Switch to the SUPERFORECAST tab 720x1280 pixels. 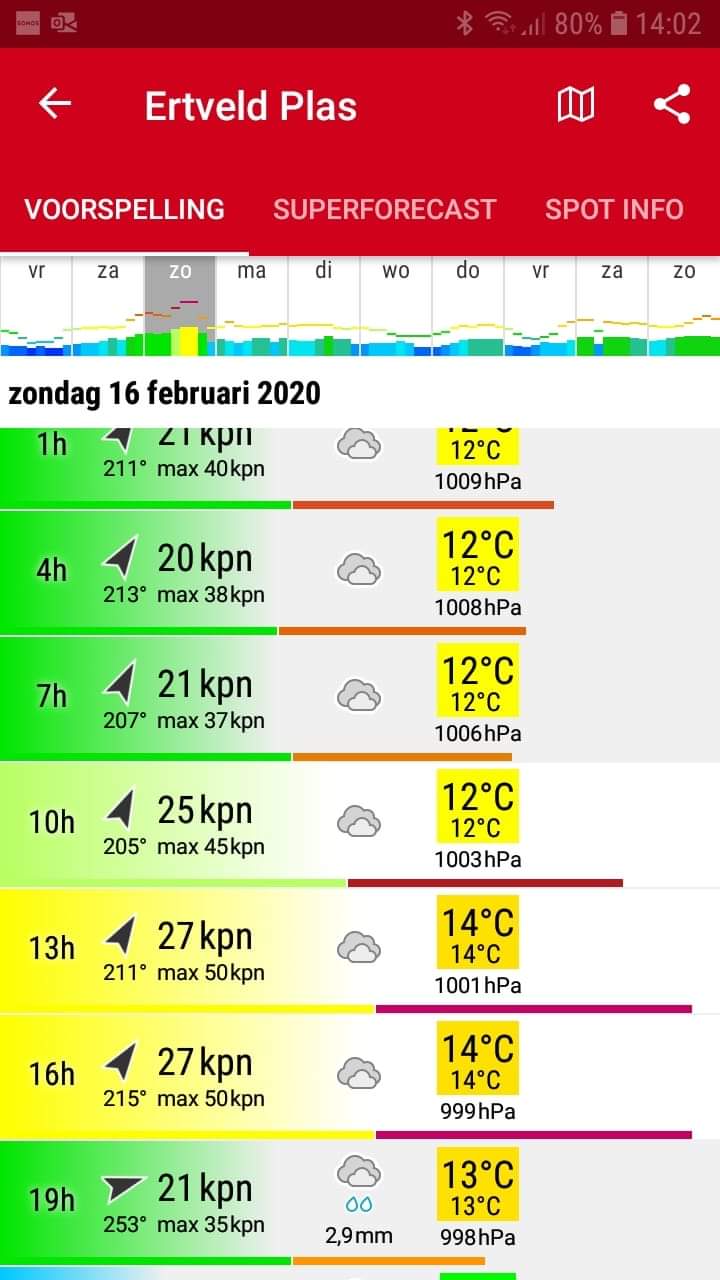(x=384, y=209)
